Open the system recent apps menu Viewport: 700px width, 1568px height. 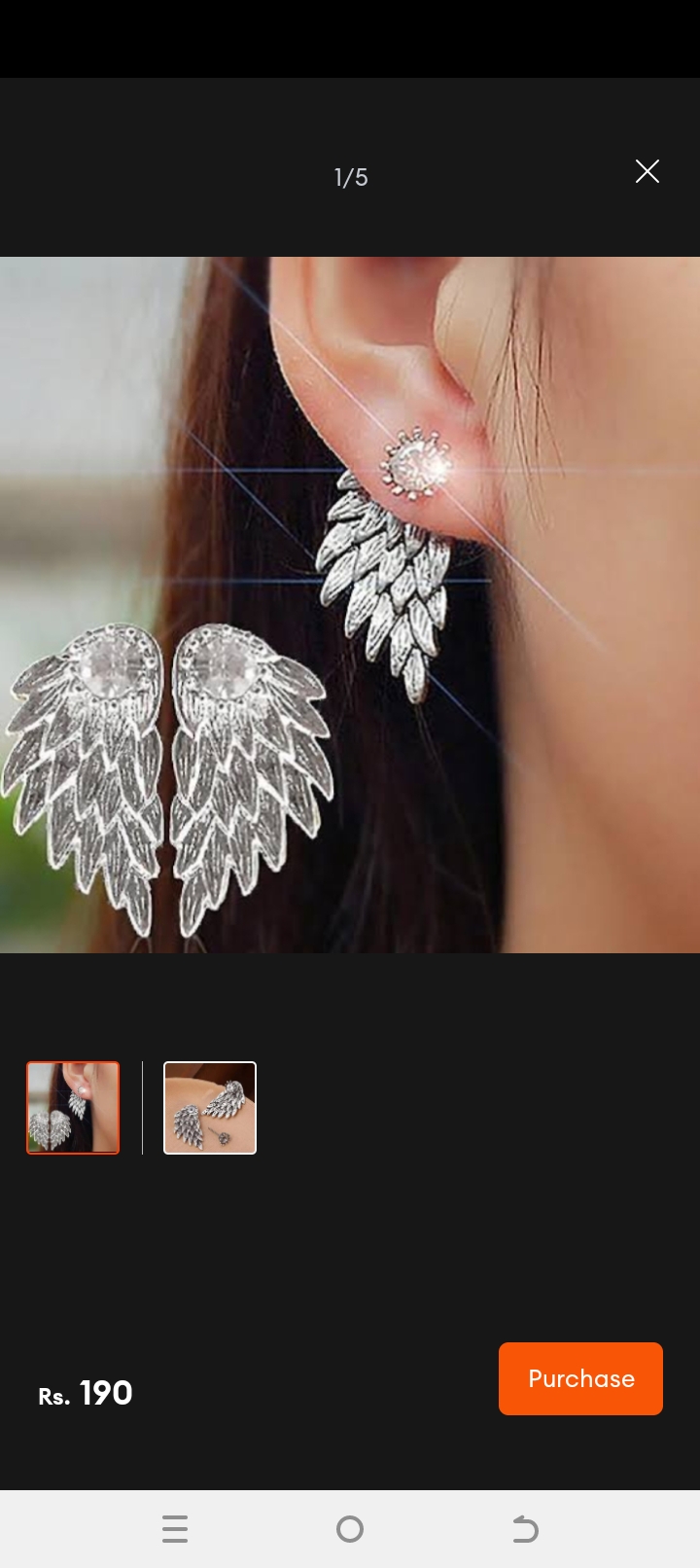175,1529
